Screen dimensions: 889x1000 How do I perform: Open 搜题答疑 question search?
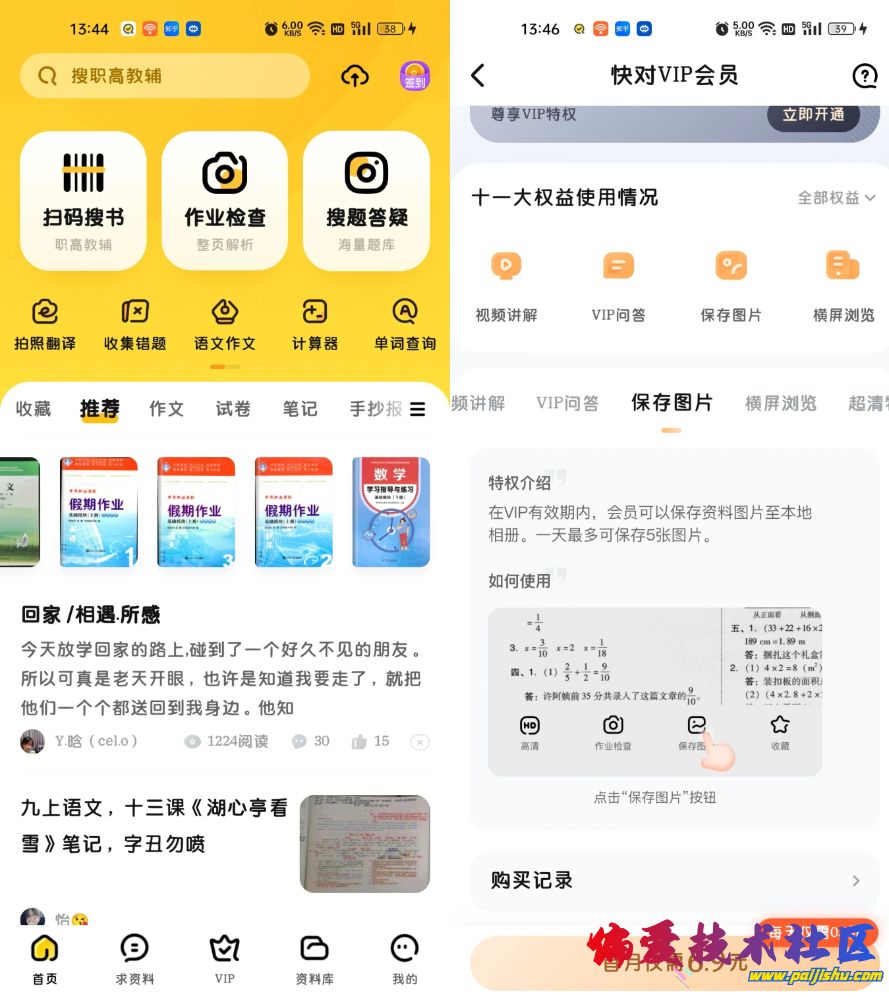(366, 200)
